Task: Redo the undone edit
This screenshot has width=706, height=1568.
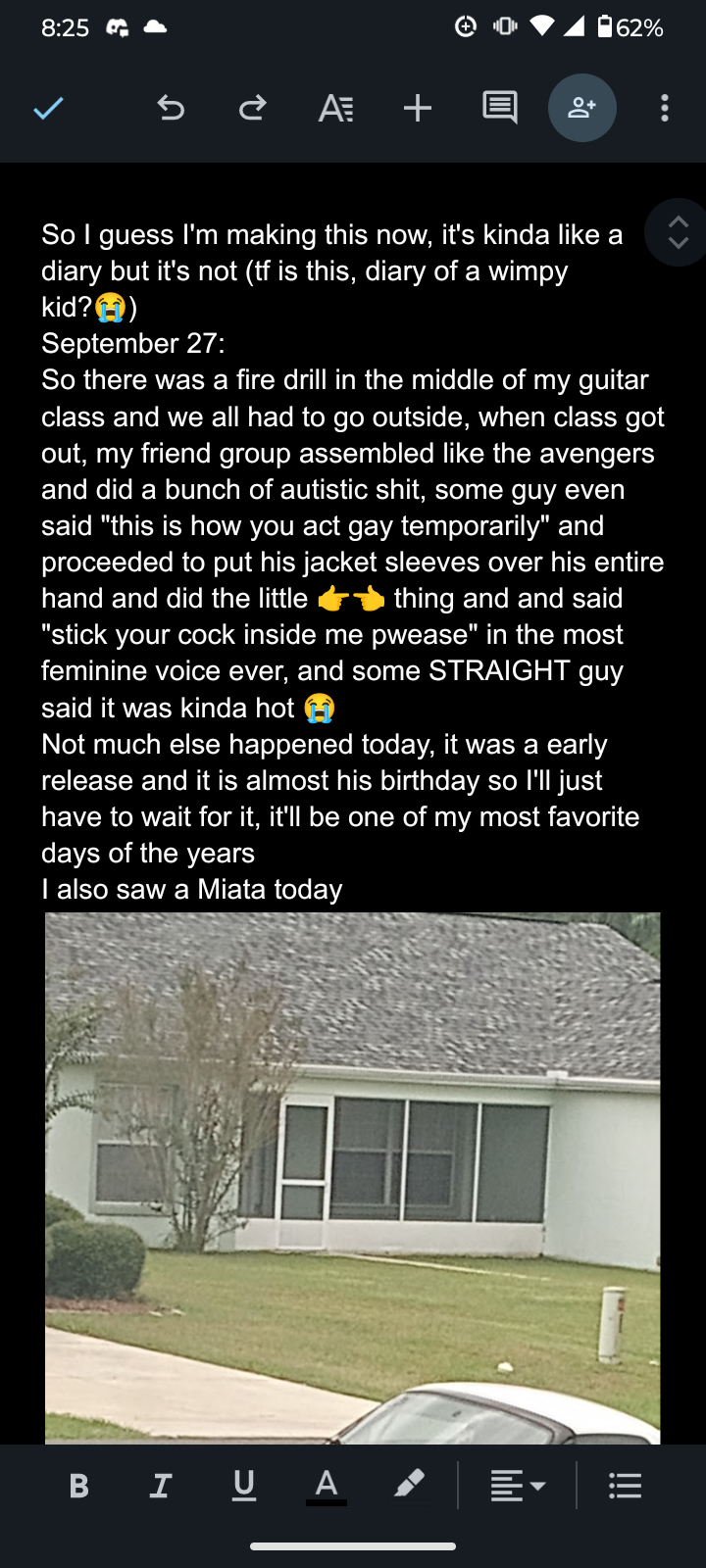Action: [252, 108]
